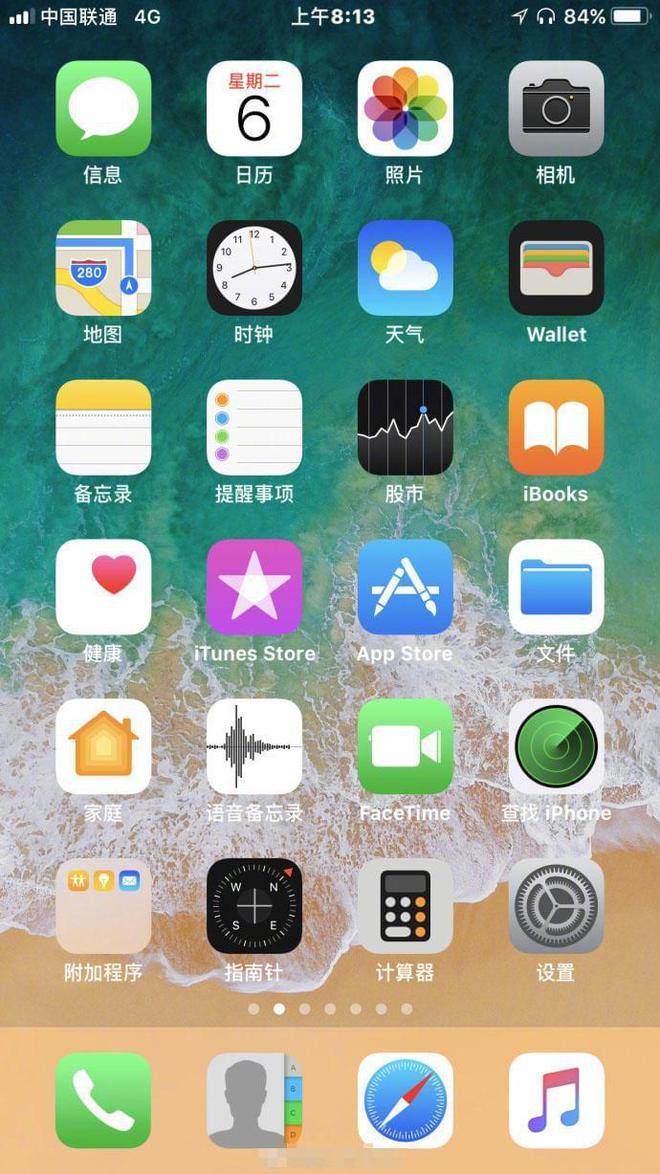Open the iTunes Store app
The image size is (660, 1174).
click(254, 587)
